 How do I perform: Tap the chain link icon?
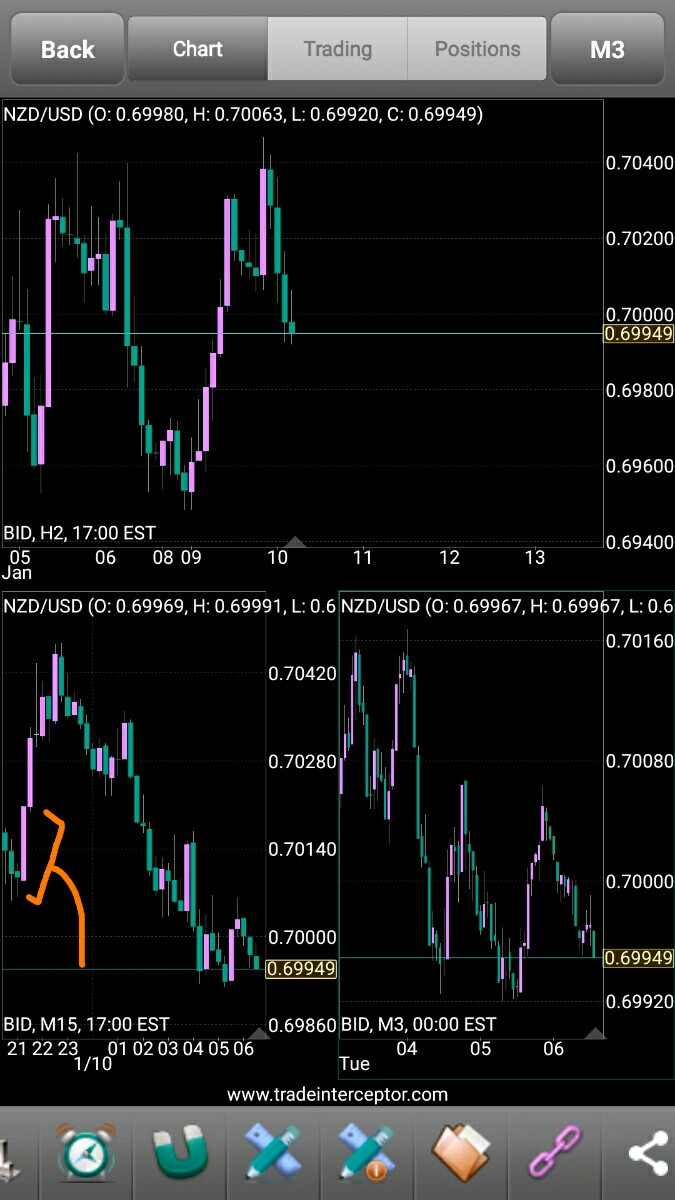click(x=554, y=1153)
